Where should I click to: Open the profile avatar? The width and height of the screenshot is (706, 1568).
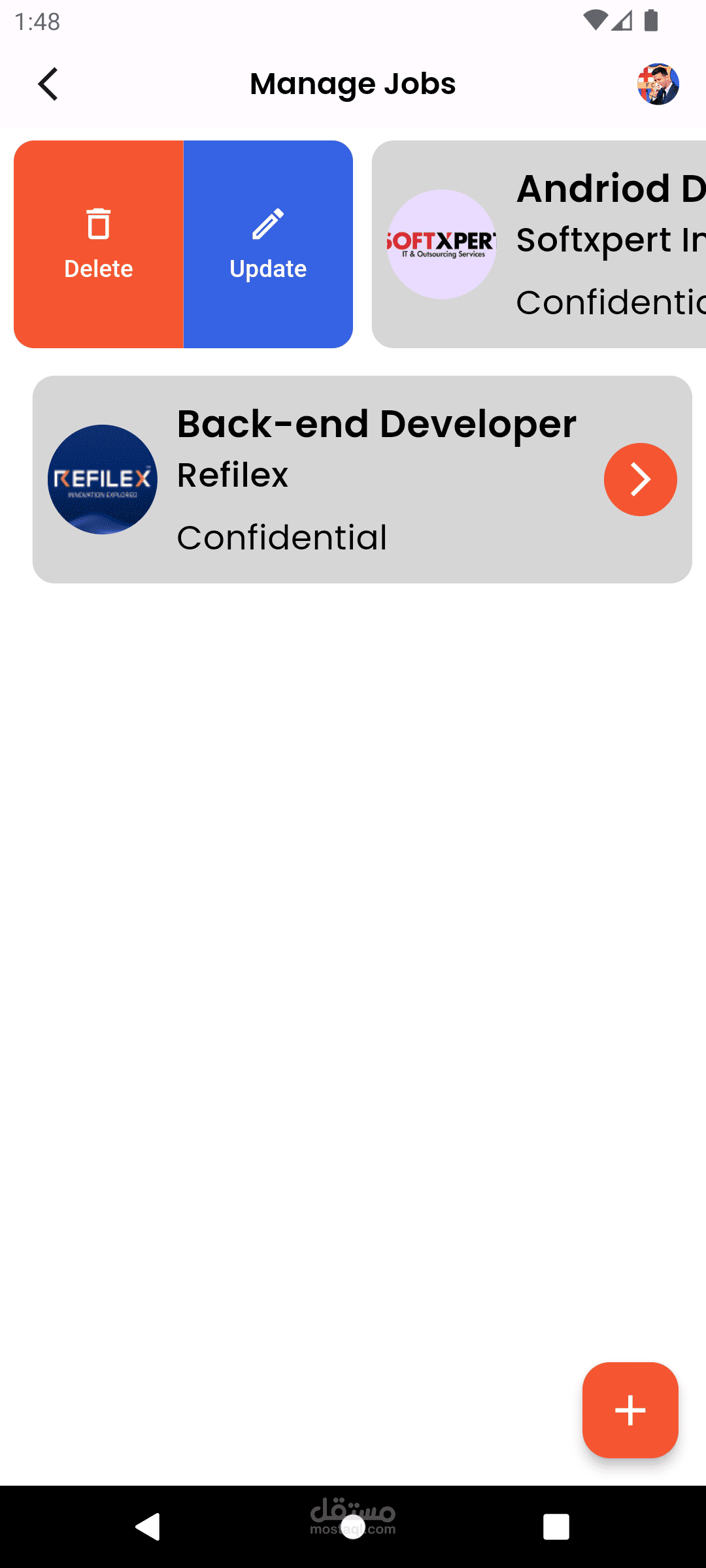tap(658, 84)
